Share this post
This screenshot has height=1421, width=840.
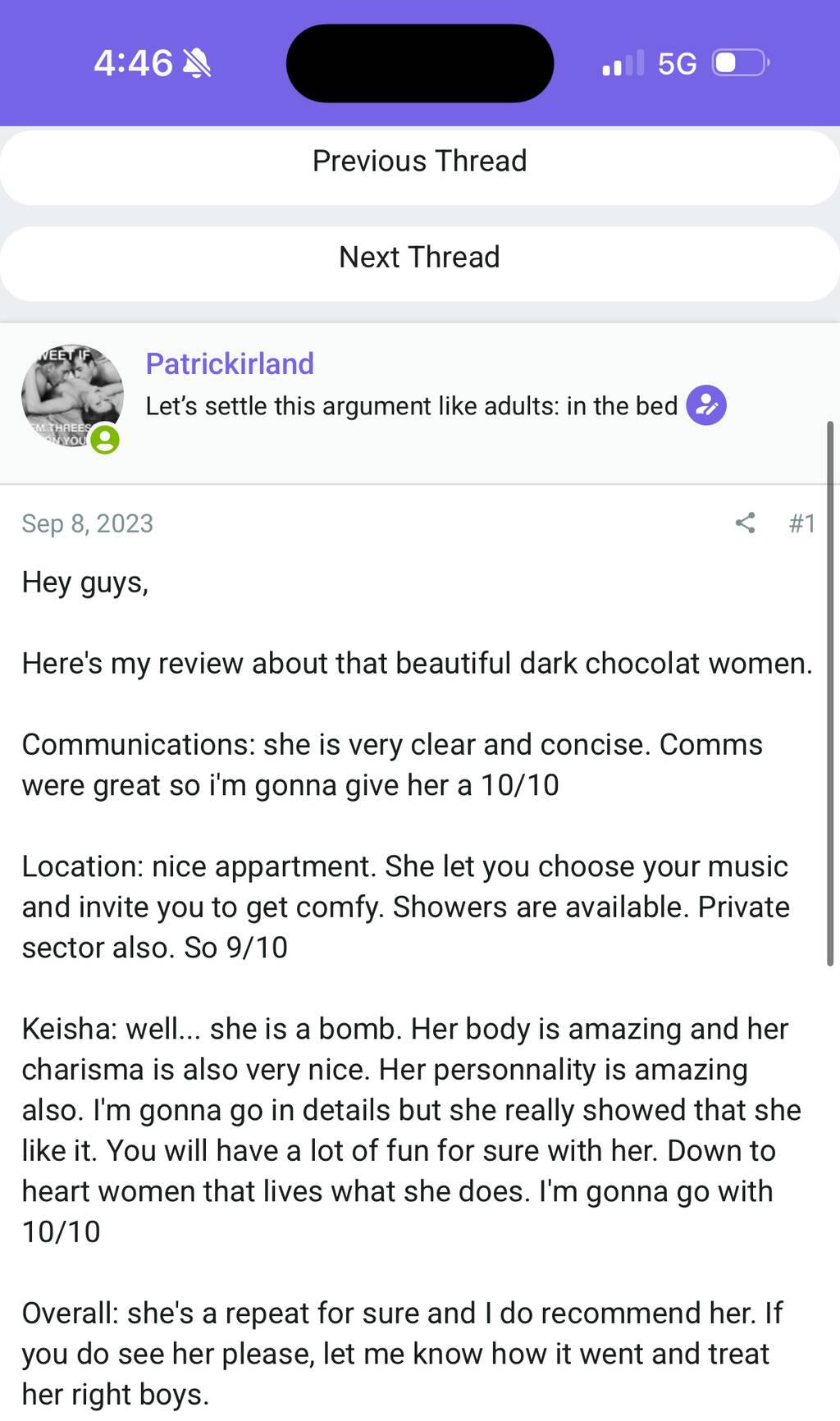coord(745,523)
